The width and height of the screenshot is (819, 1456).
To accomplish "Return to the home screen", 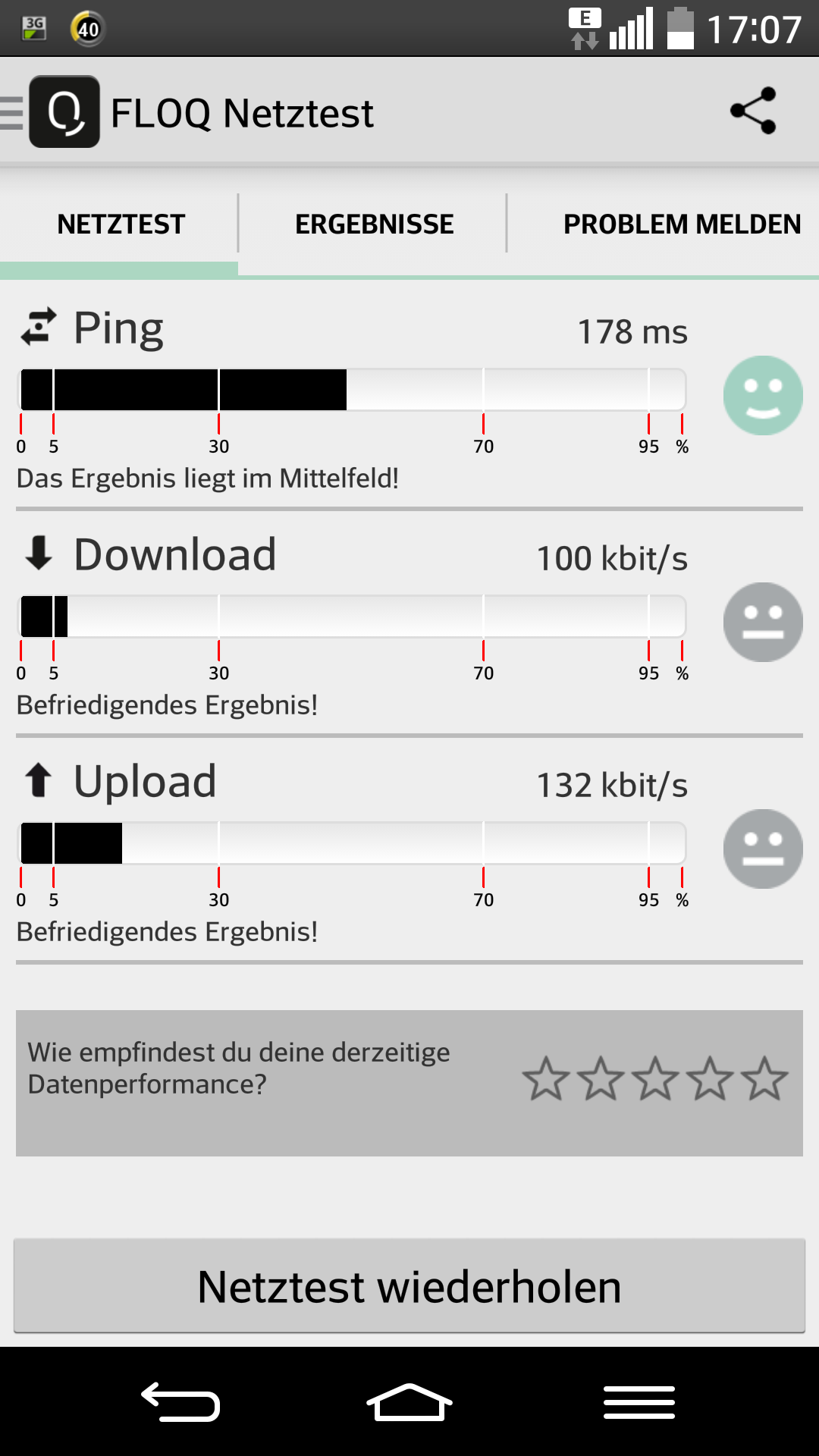I will click(x=409, y=1402).
